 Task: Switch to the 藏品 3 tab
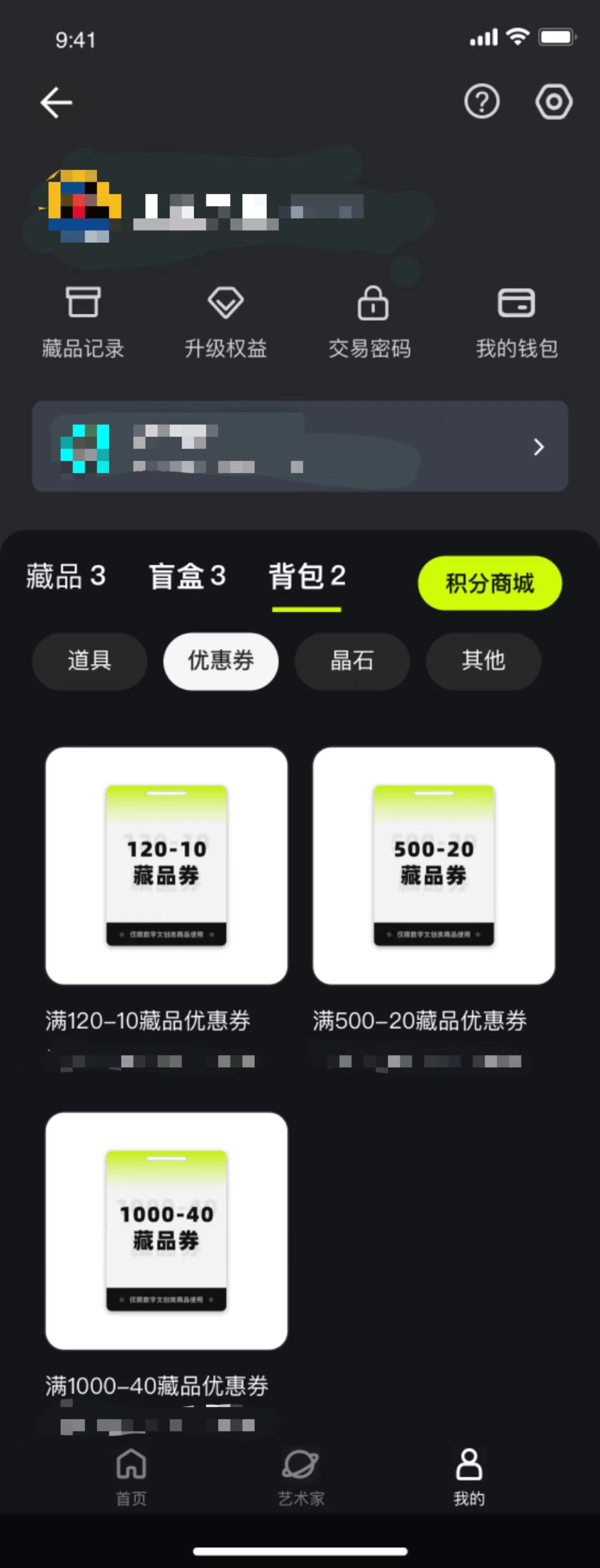[66, 576]
